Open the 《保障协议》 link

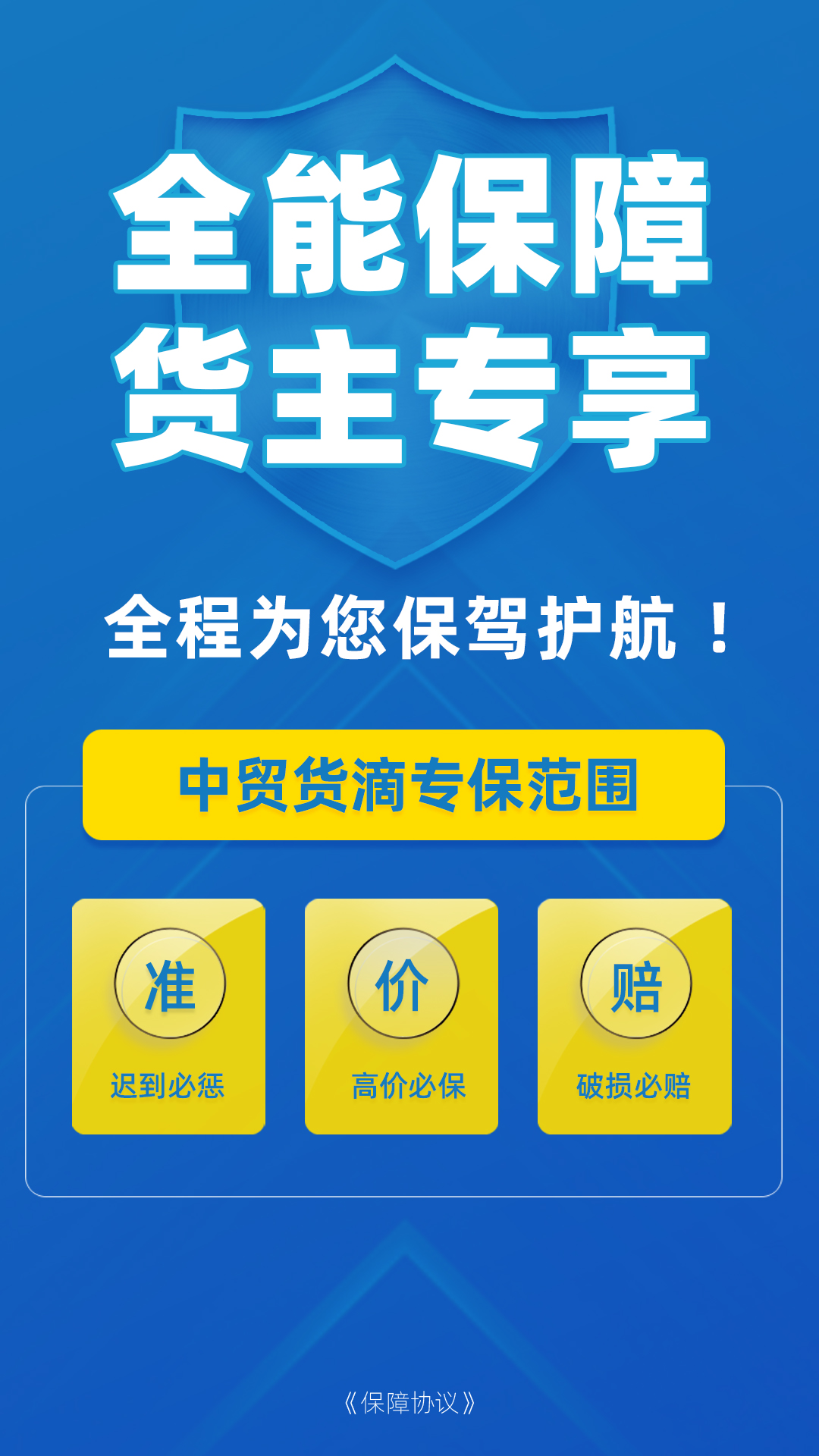point(409,1403)
